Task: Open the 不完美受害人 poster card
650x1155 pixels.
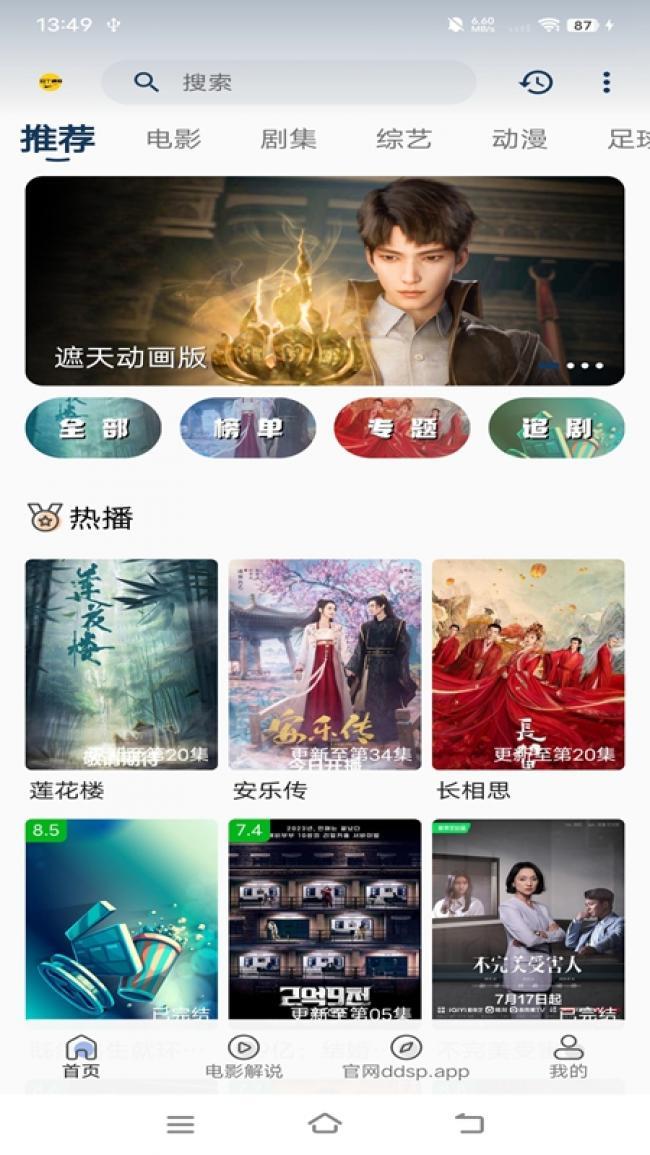Action: pos(528,919)
